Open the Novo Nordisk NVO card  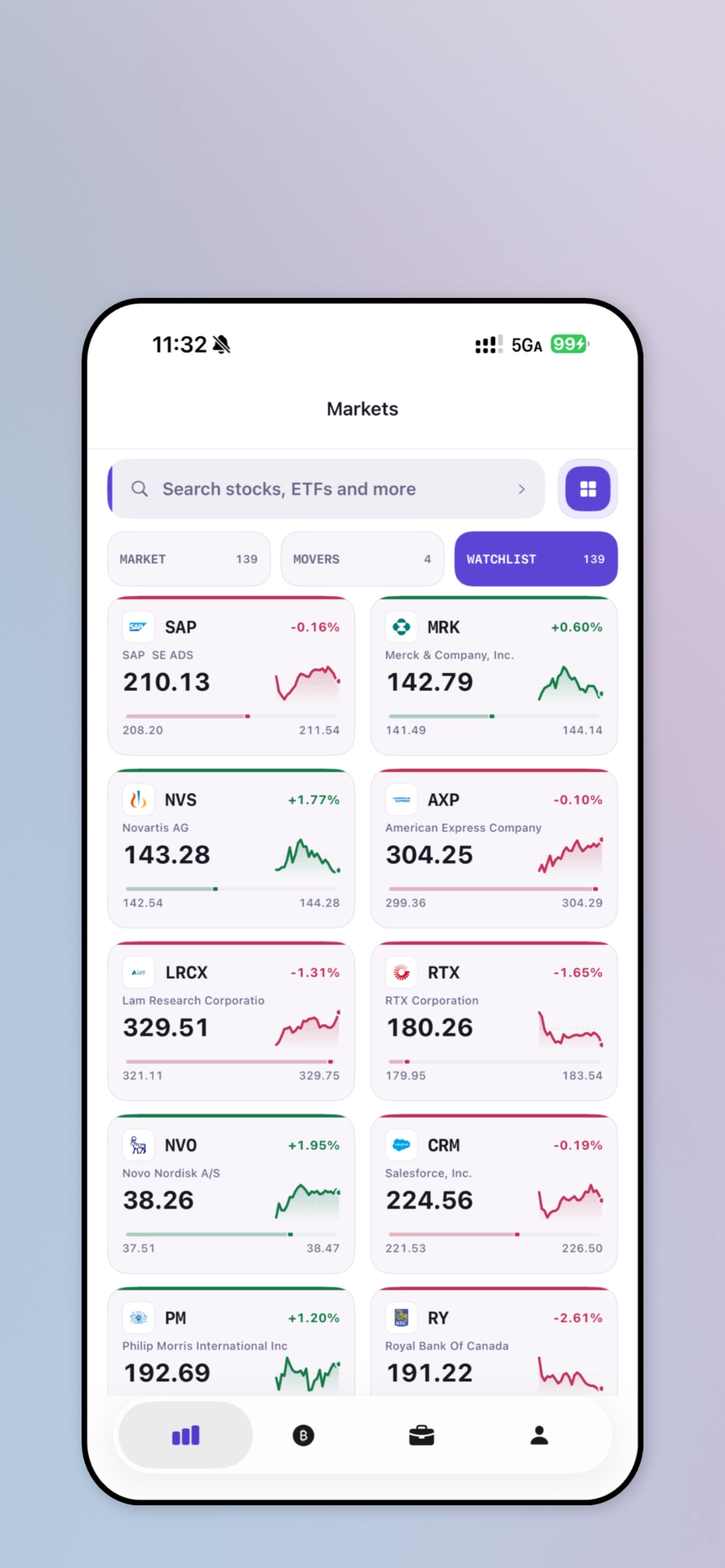pos(231,1194)
